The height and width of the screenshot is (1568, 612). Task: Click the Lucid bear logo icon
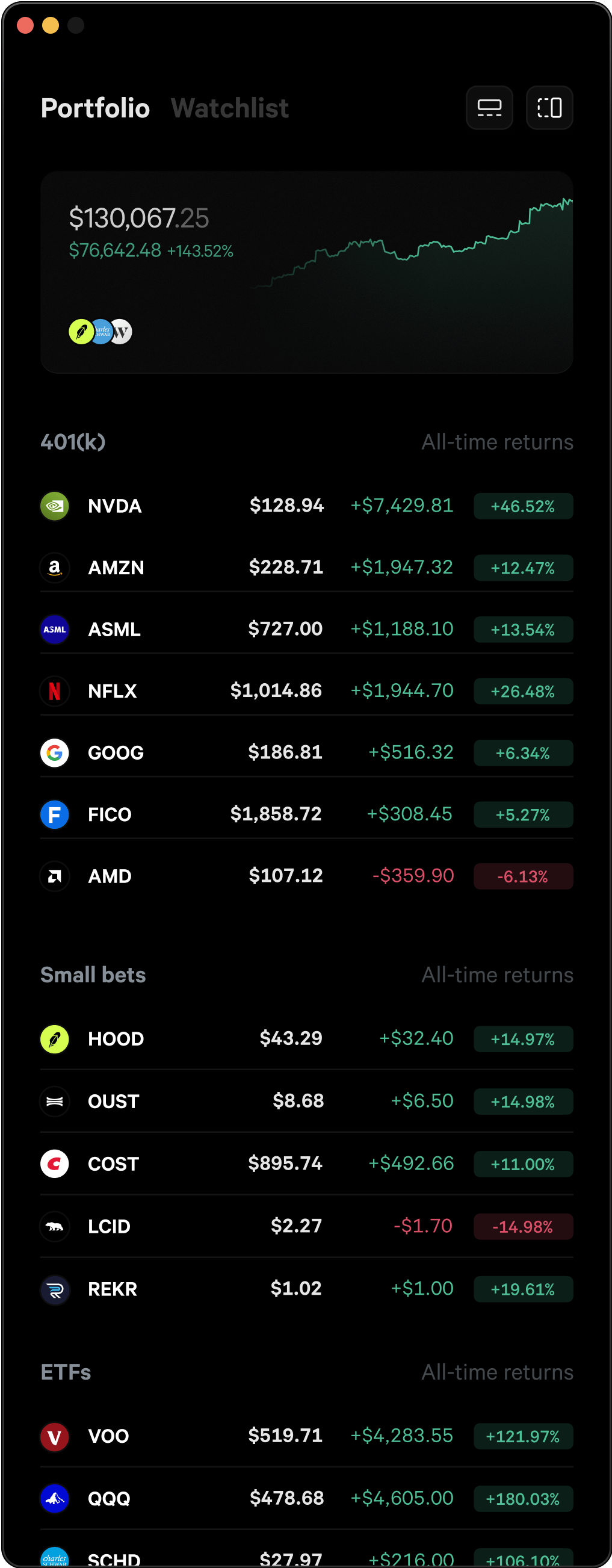coord(55,1227)
